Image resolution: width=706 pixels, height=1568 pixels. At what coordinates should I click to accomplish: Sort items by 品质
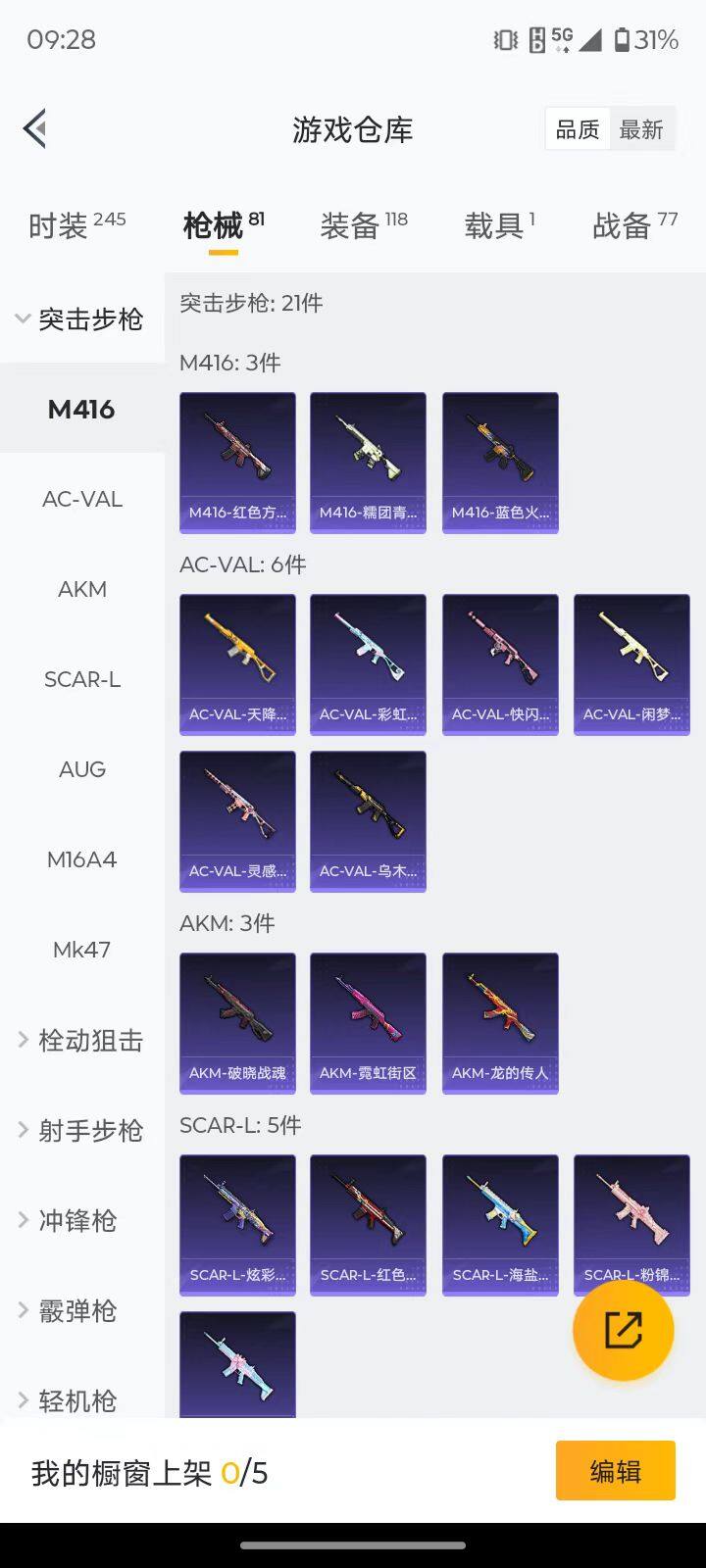point(577,129)
